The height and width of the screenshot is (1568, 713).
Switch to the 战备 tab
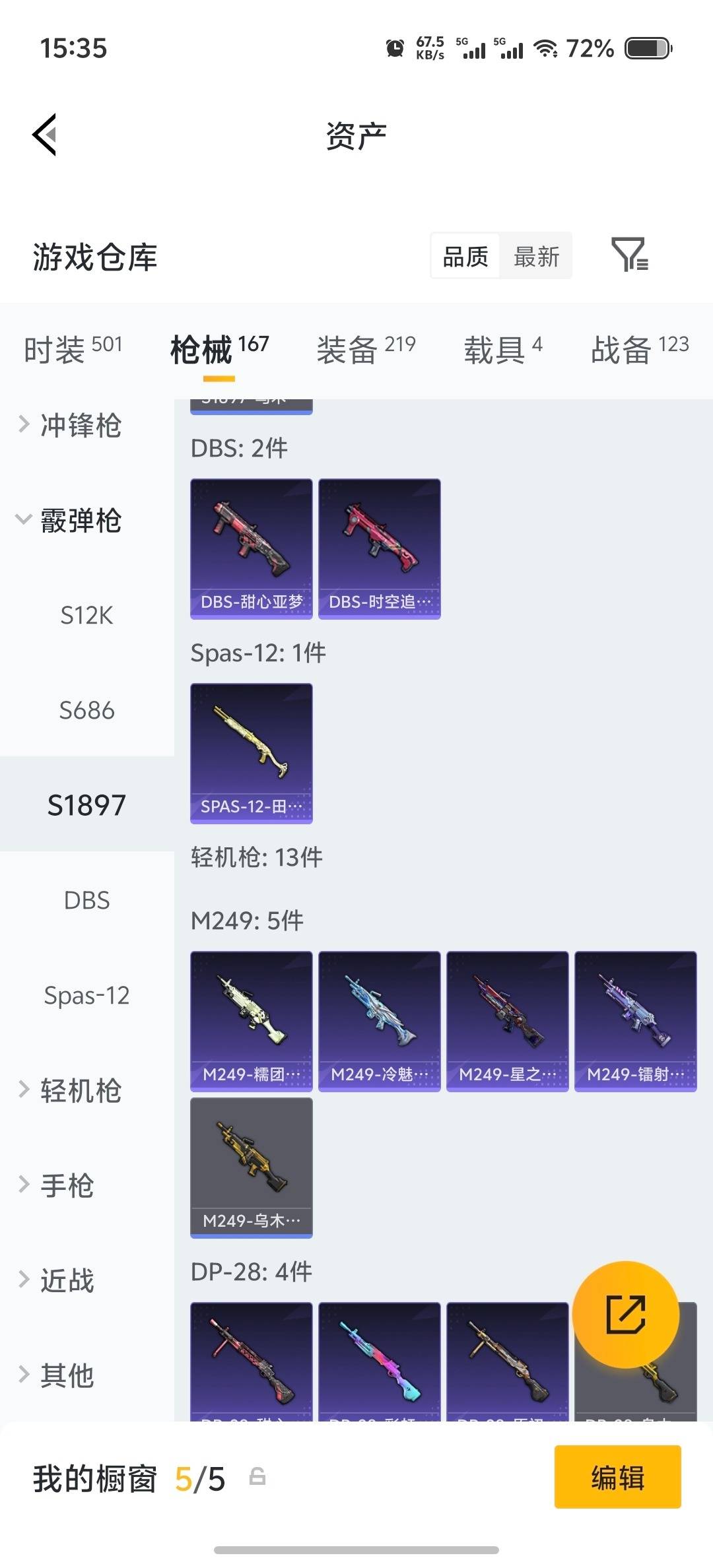click(x=639, y=348)
